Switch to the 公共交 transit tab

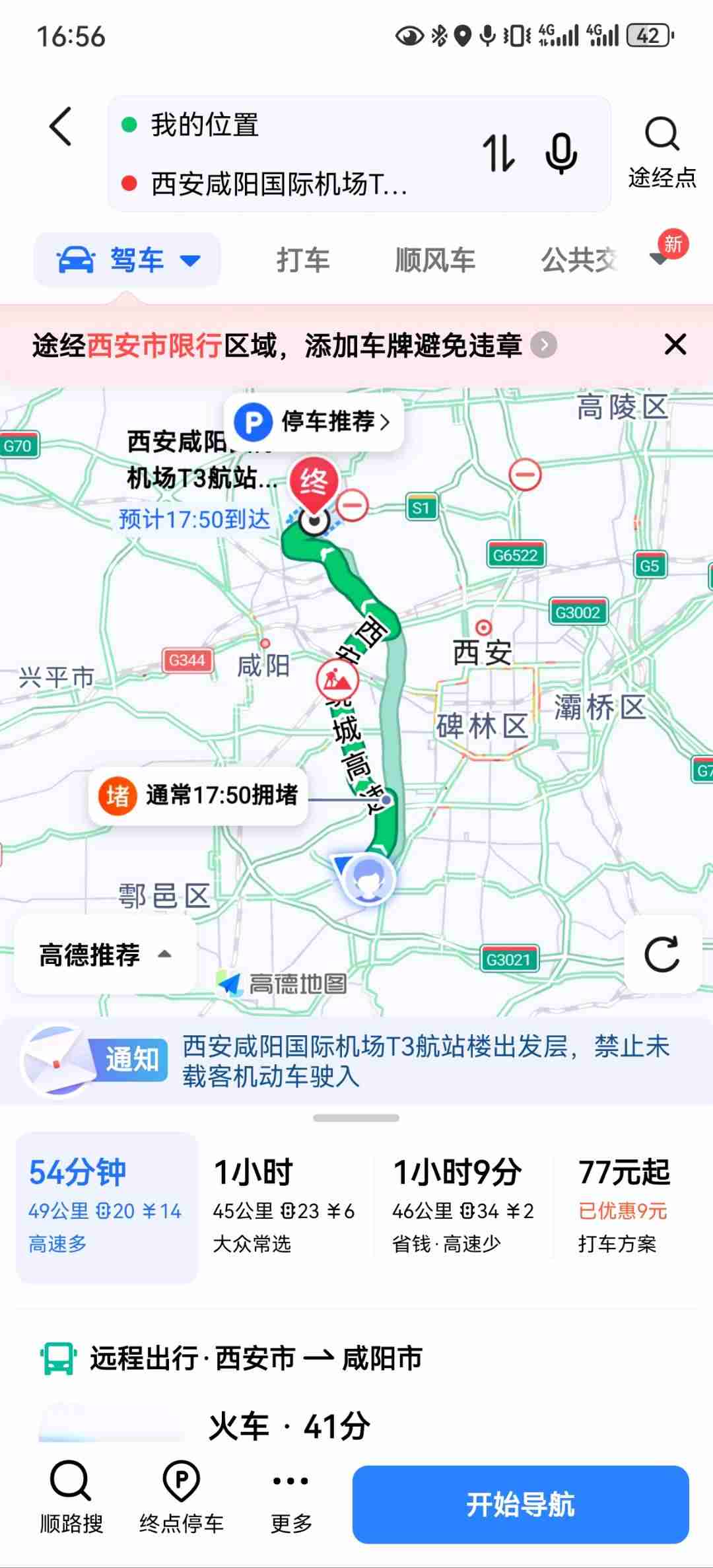click(578, 260)
